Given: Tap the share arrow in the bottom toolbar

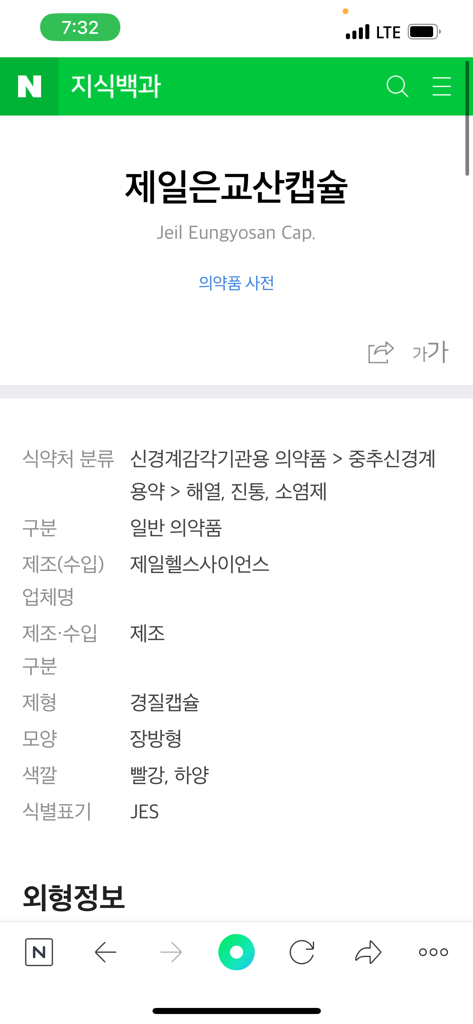Looking at the screenshot, I should pyautogui.click(x=368, y=953).
